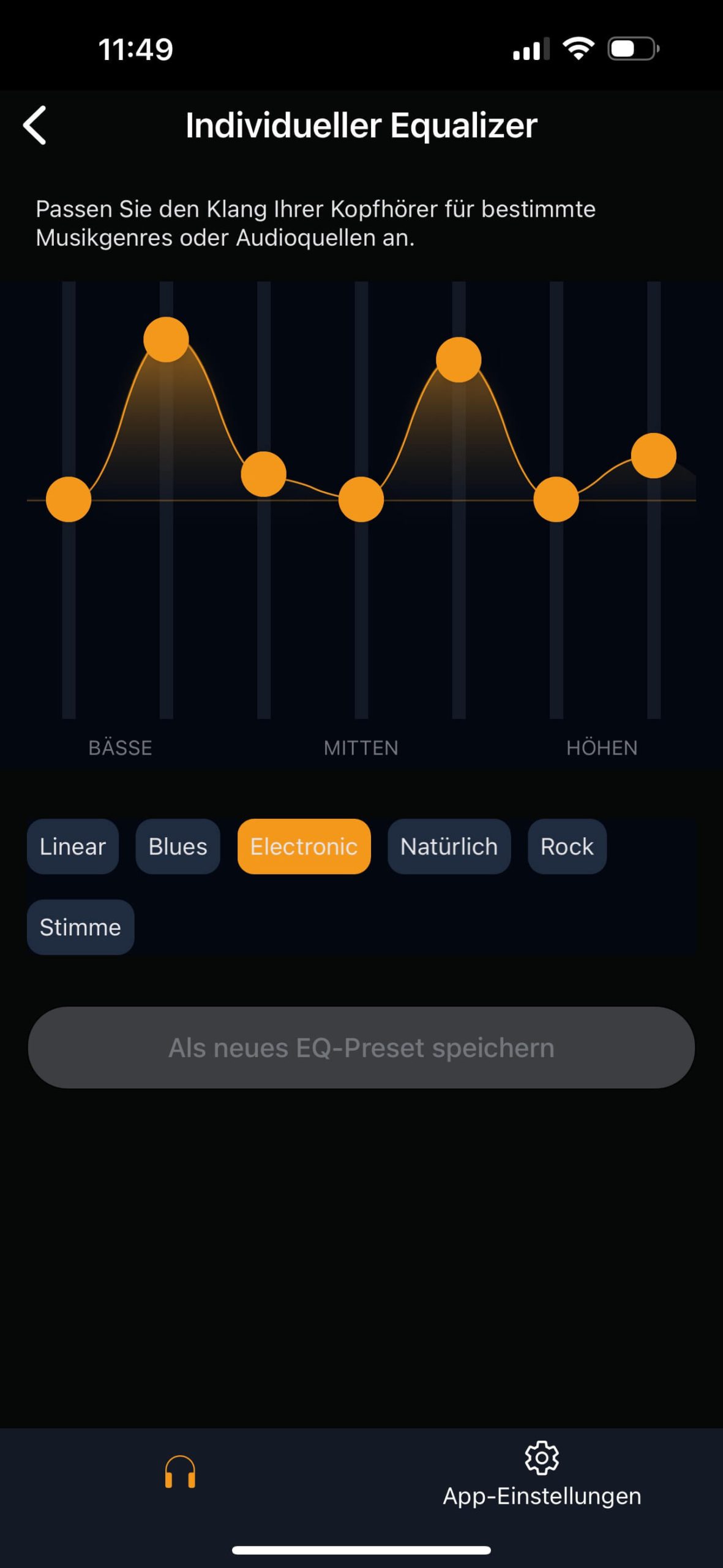Pick the Stimme preset chip

tap(80, 927)
